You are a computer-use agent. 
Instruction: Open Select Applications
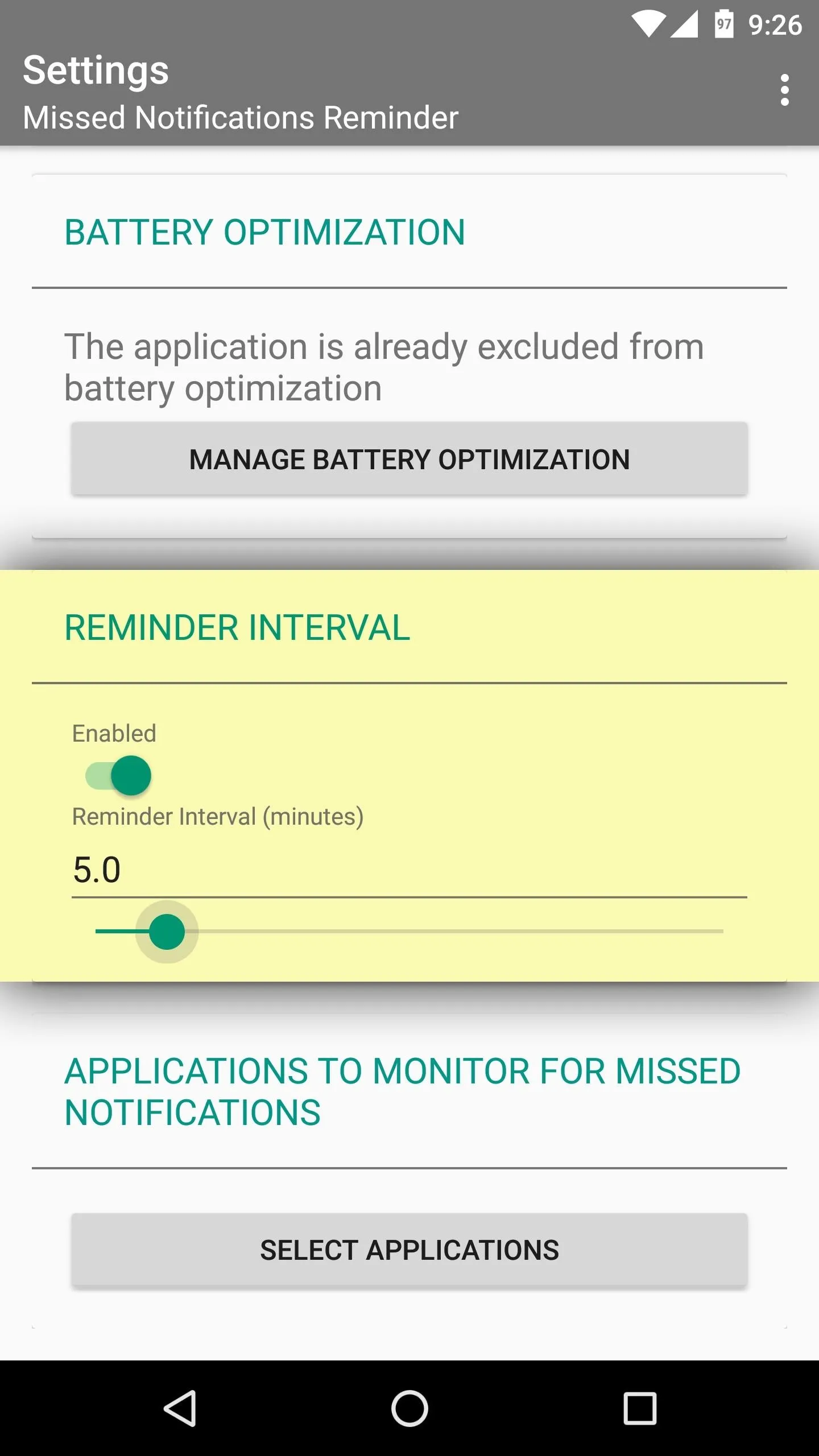[x=409, y=1250]
